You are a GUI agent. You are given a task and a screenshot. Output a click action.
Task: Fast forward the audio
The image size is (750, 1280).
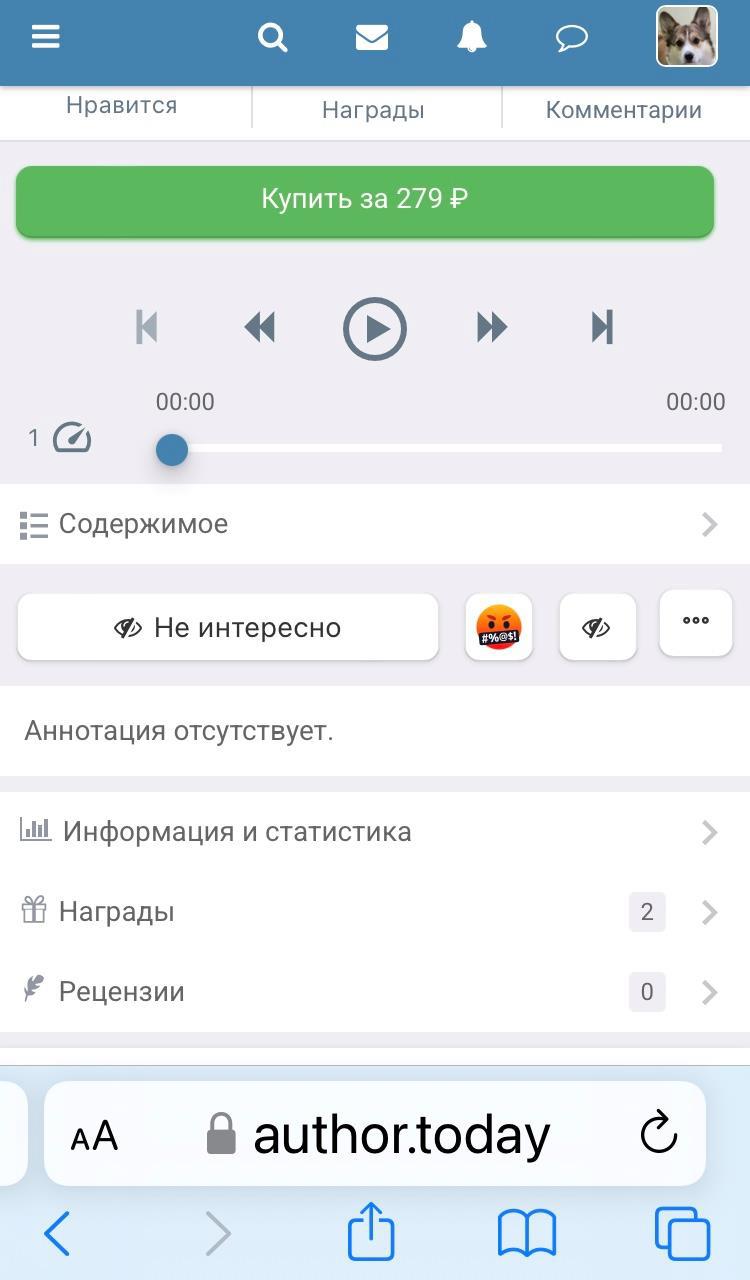tap(491, 327)
